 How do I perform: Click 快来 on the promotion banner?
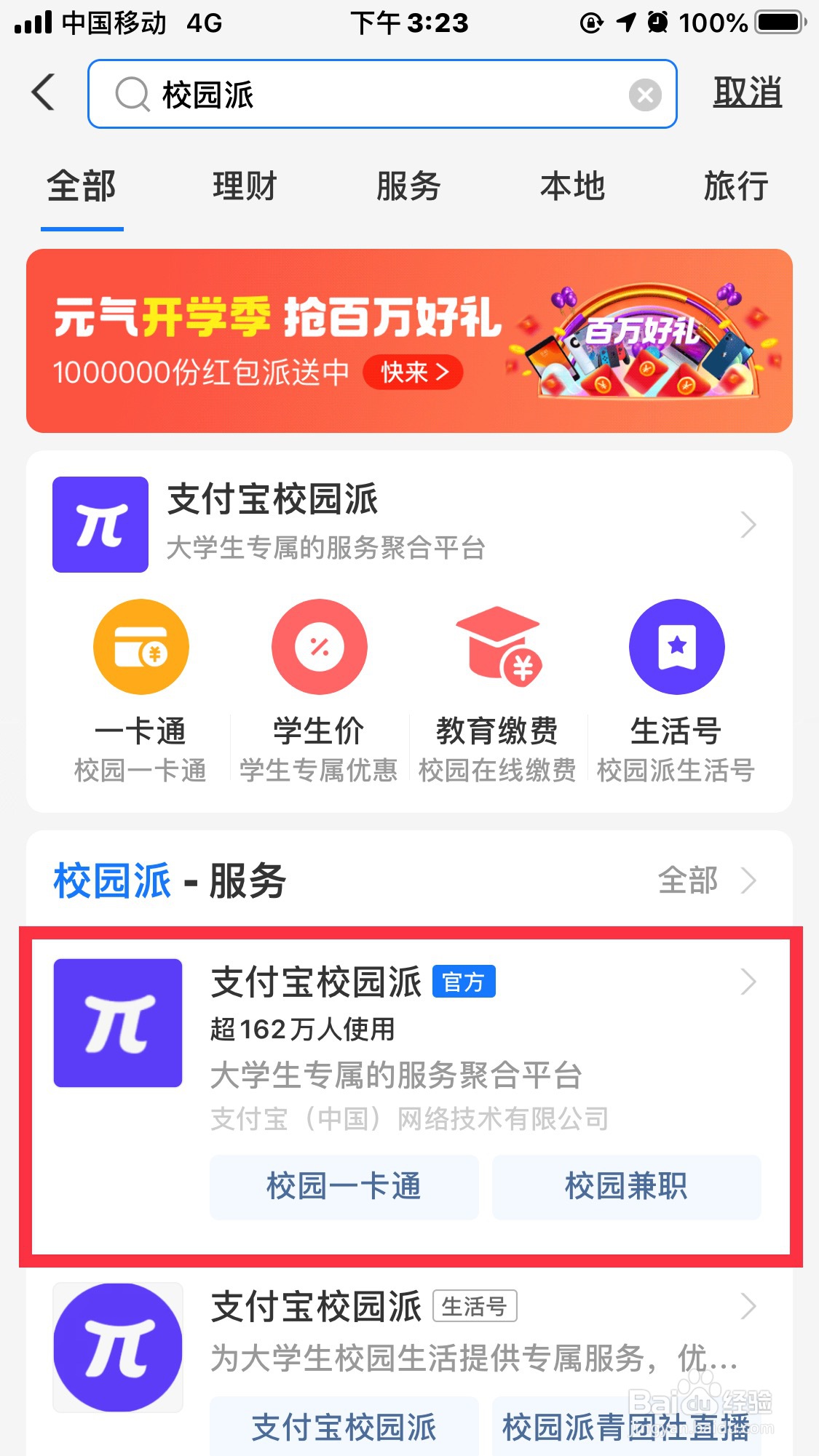[x=411, y=372]
